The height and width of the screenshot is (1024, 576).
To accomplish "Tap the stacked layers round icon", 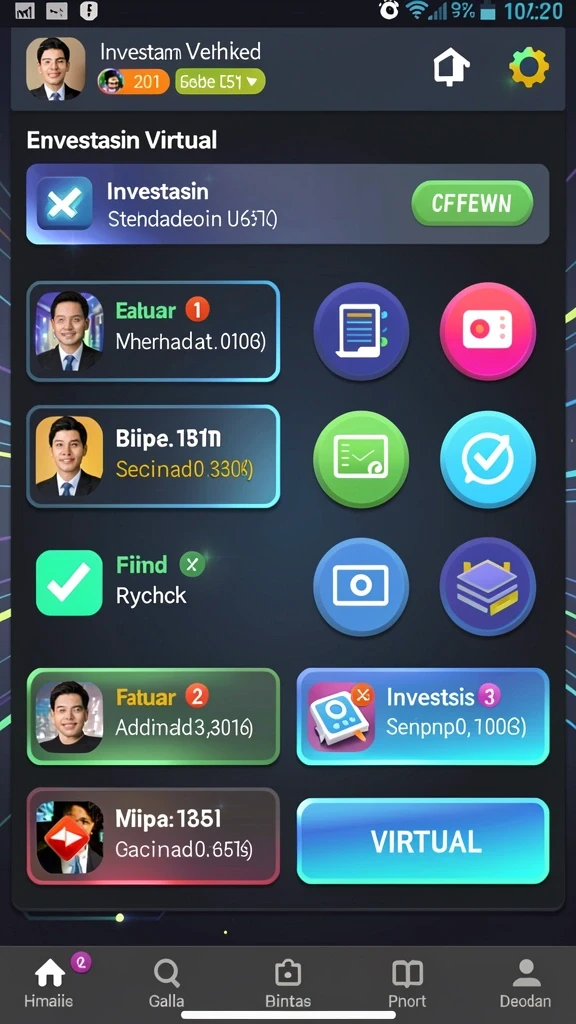I will point(488,586).
